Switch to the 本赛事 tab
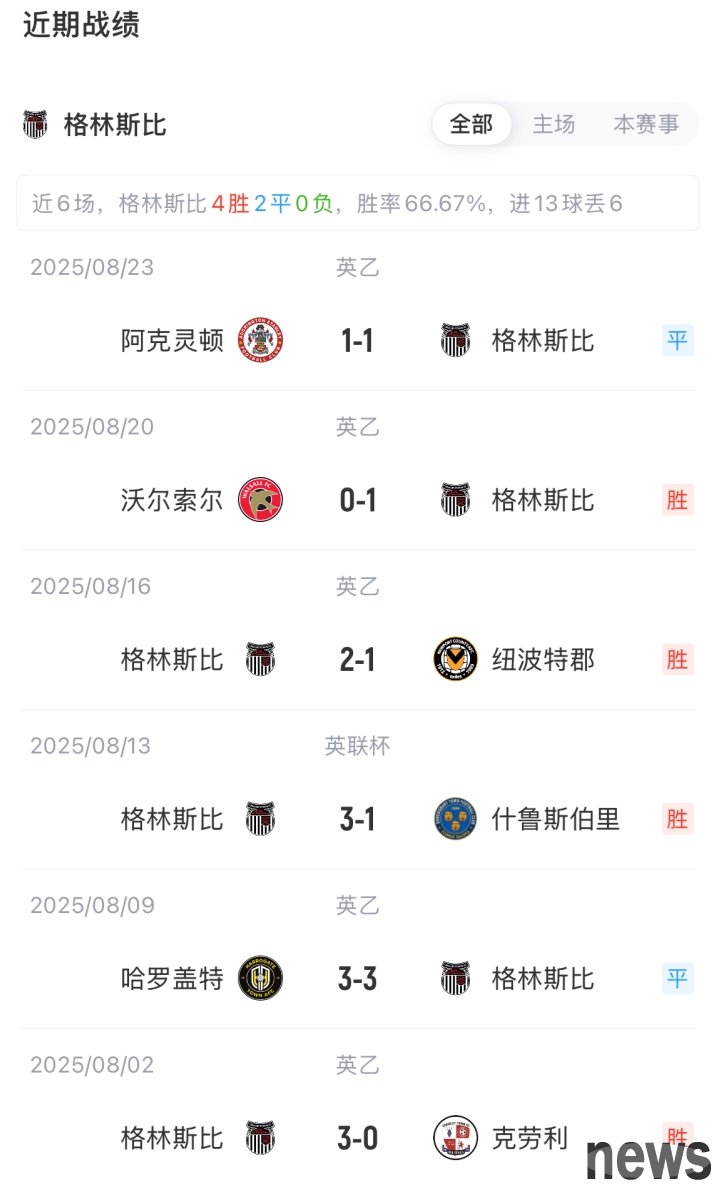 [x=646, y=124]
